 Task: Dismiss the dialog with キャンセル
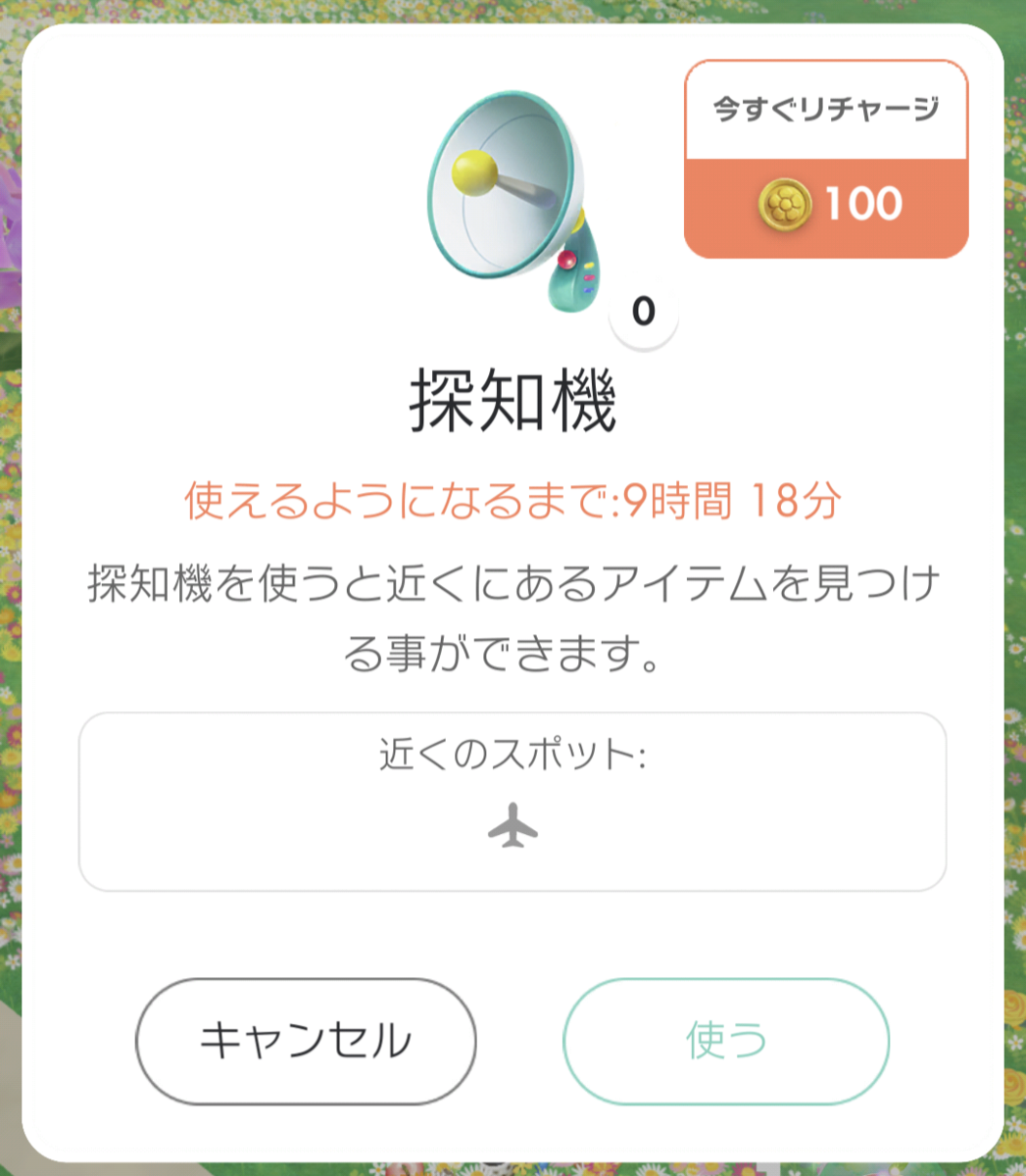[306, 1040]
